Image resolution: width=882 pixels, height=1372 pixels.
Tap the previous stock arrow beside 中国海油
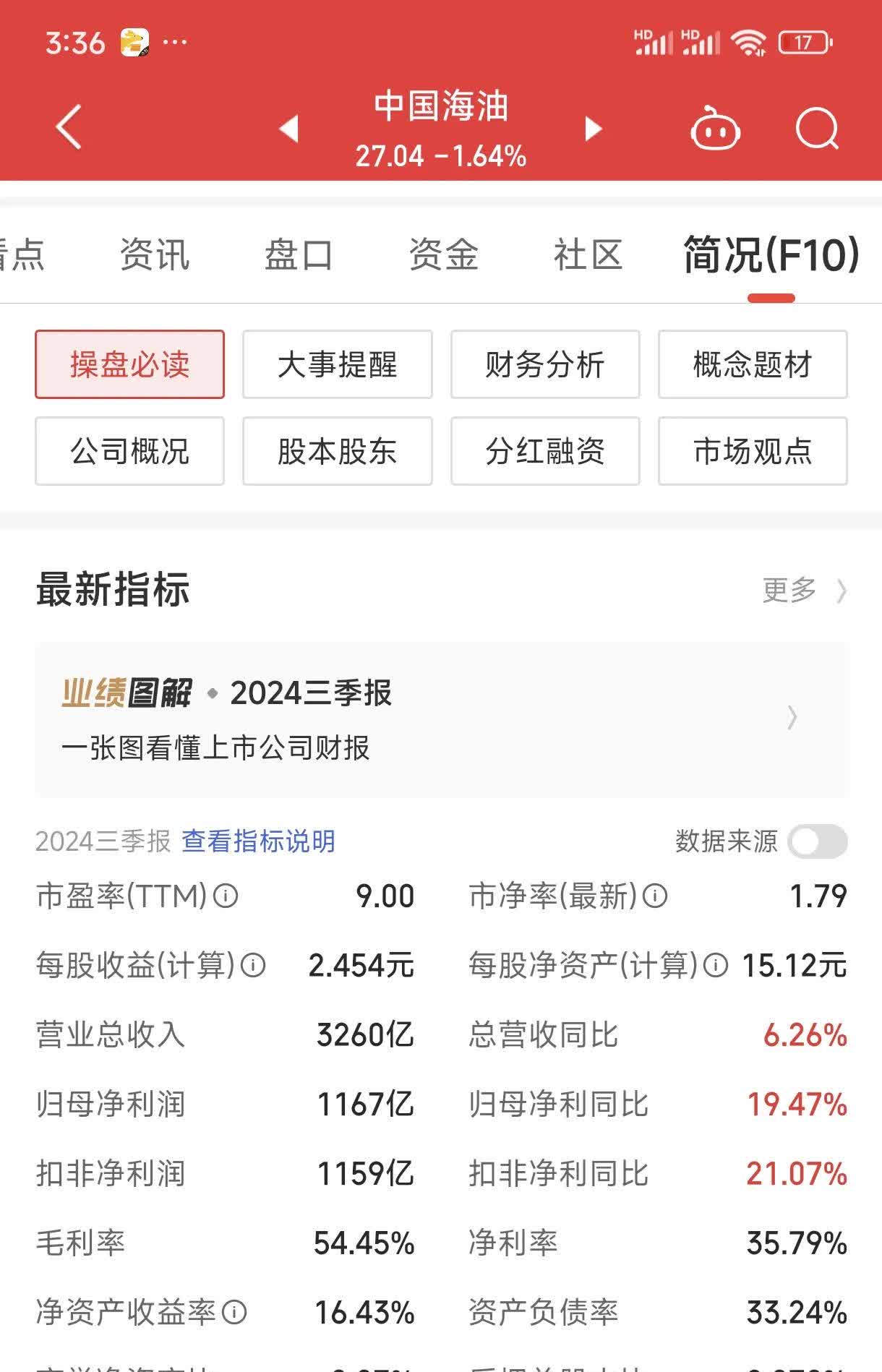pyautogui.click(x=289, y=129)
